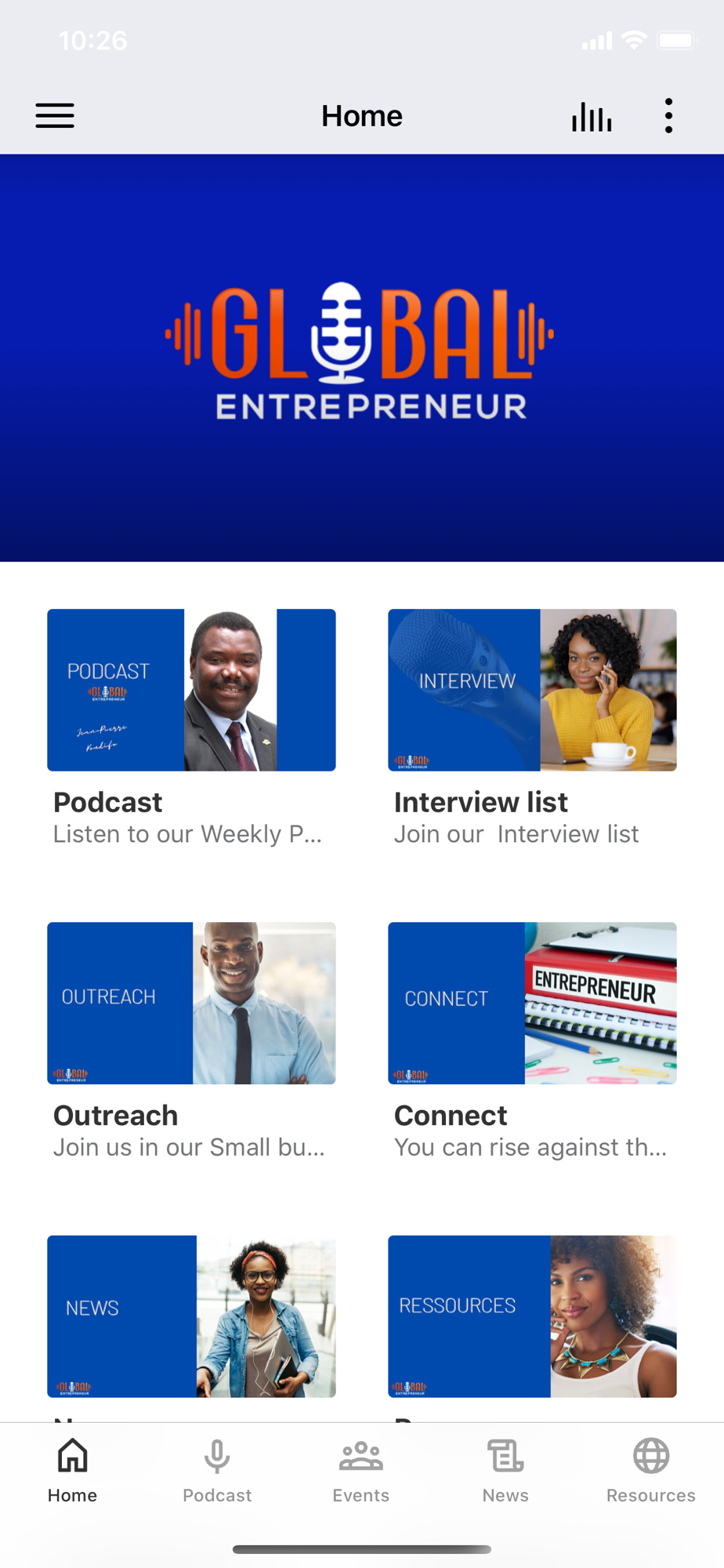Open the Ressources tile
The image size is (724, 1568).
[532, 1316]
